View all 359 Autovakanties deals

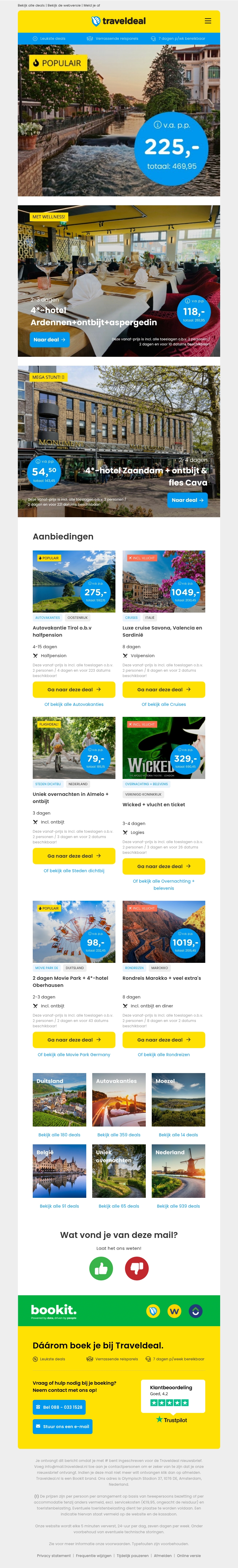(x=119, y=1135)
